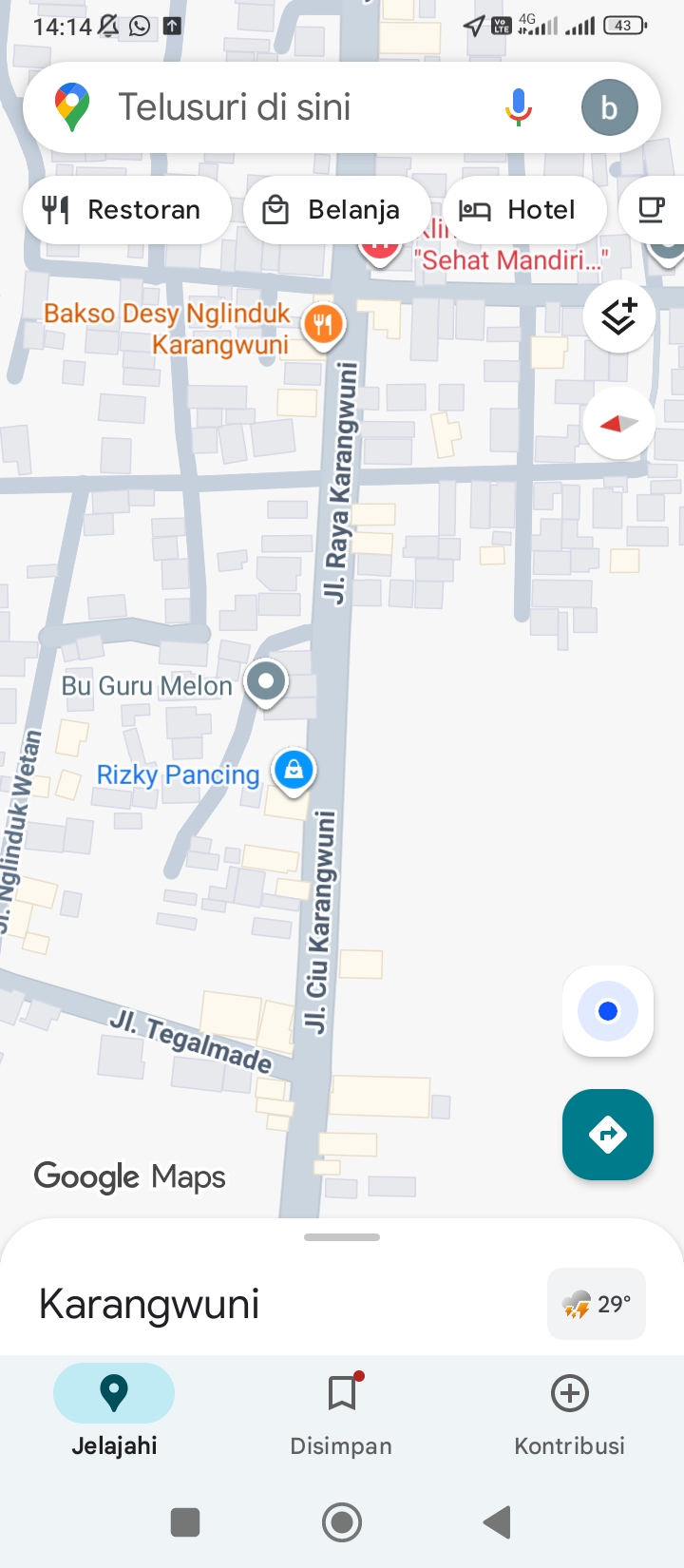This screenshot has height=1568, width=684.
Task: Go back using the system back button
Action: pyautogui.click(x=498, y=1521)
